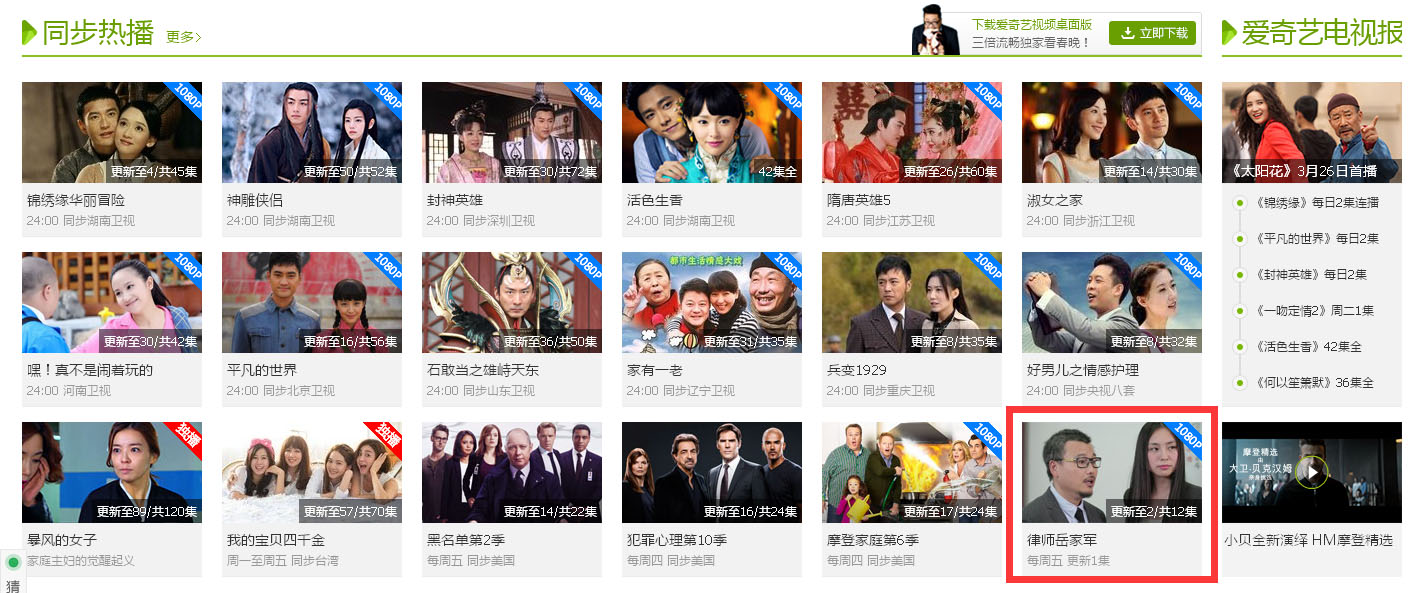Play the HM摩登精选 video
The width and height of the screenshot is (1408, 593).
1311,471
